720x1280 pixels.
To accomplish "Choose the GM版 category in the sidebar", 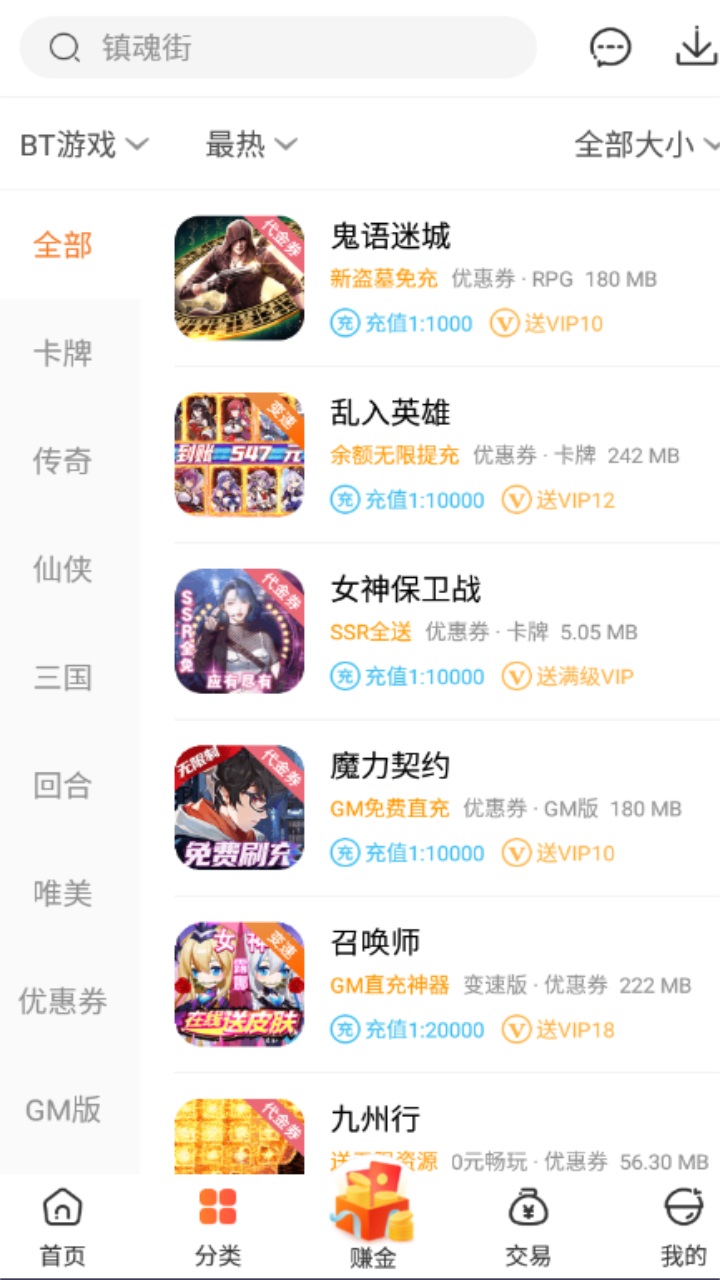I will coord(62,1109).
